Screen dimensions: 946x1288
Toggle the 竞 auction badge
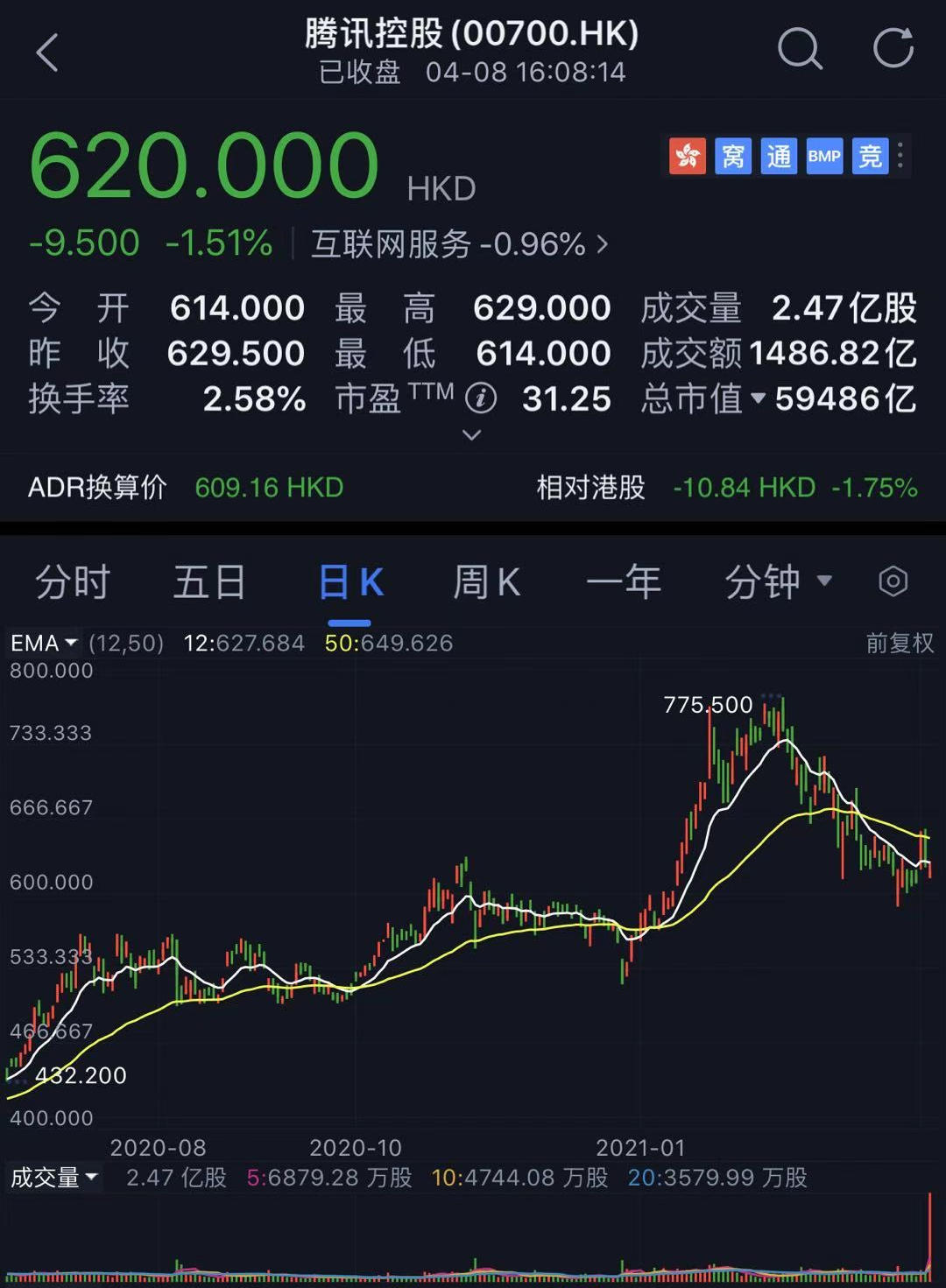click(x=869, y=156)
